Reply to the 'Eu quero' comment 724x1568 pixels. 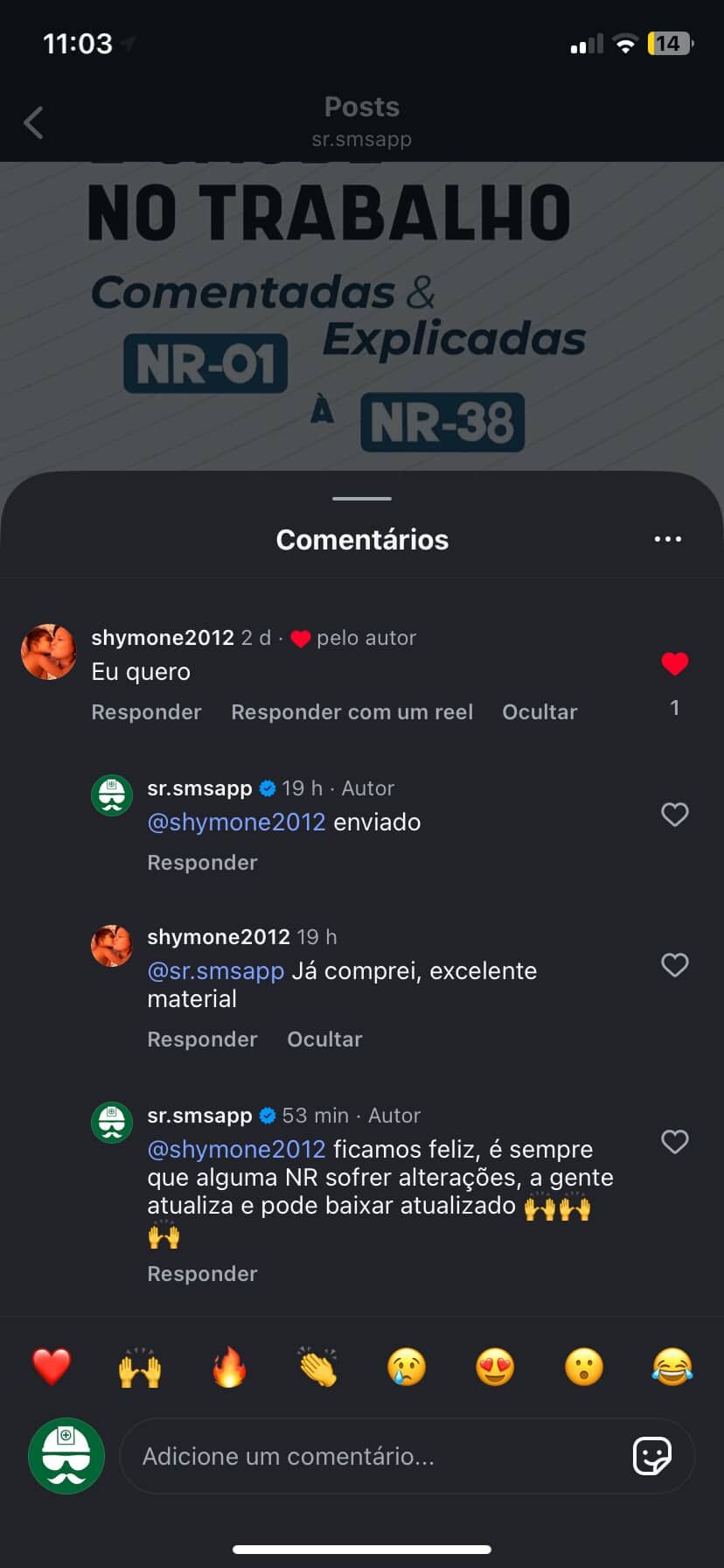click(x=146, y=712)
